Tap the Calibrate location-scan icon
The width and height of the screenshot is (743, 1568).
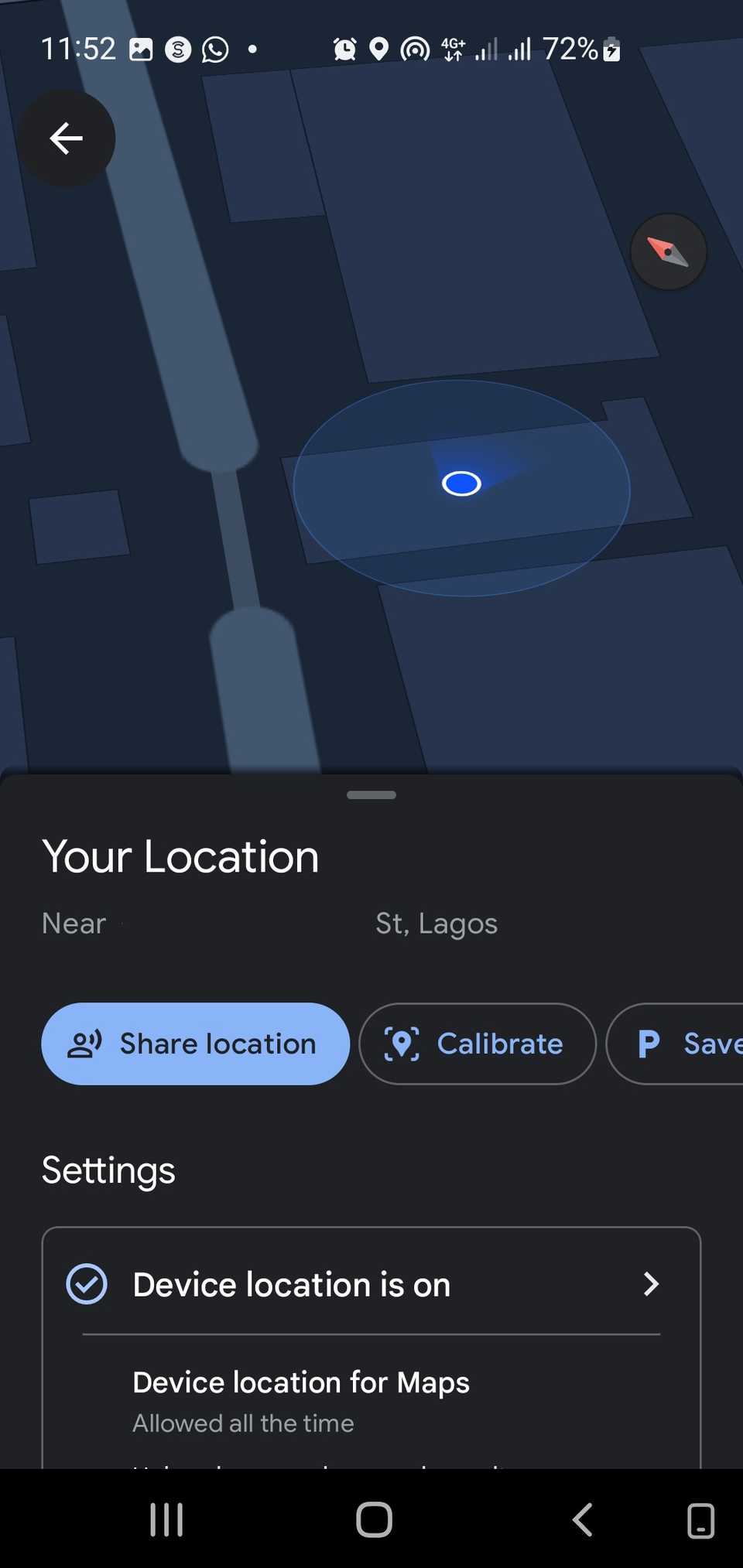point(402,1044)
